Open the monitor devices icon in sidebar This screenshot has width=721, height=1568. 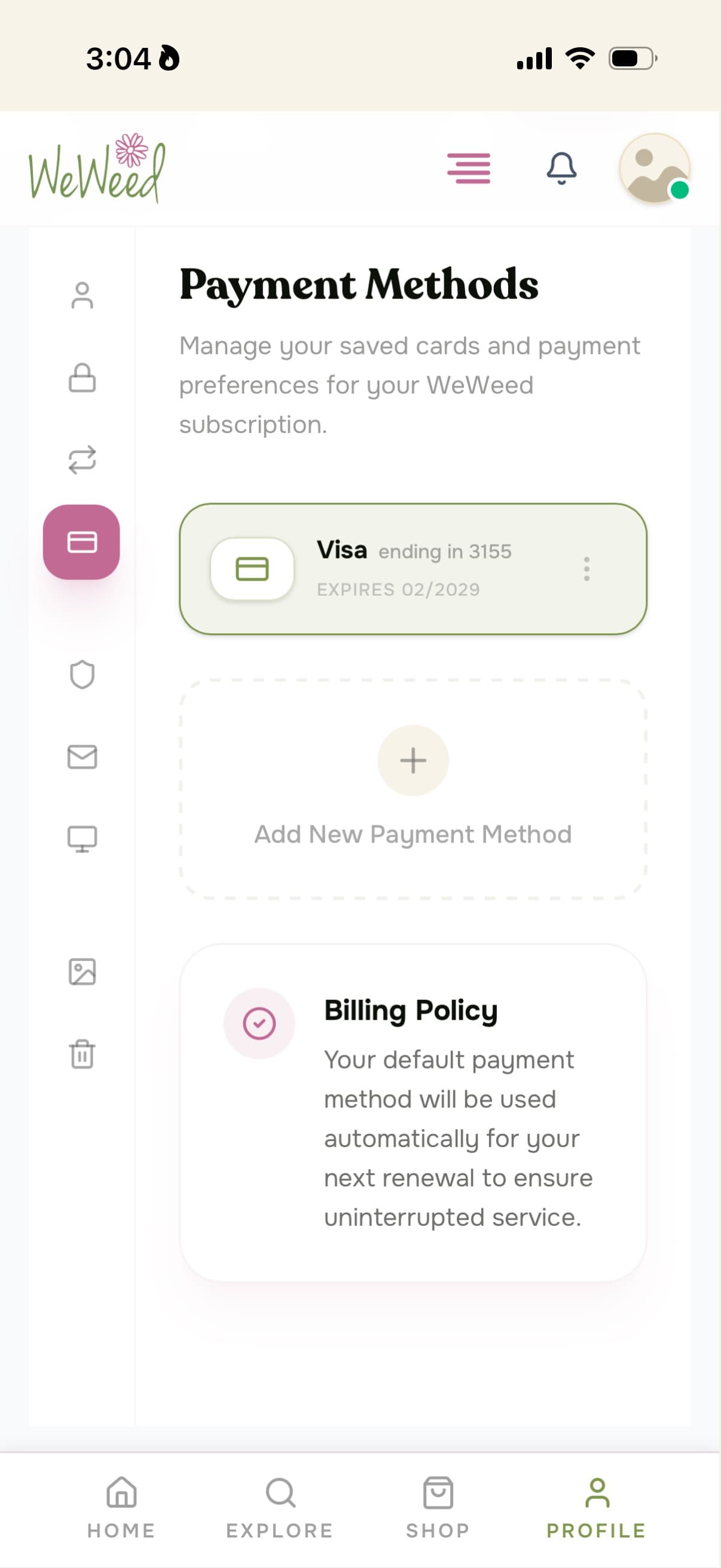coord(82,839)
